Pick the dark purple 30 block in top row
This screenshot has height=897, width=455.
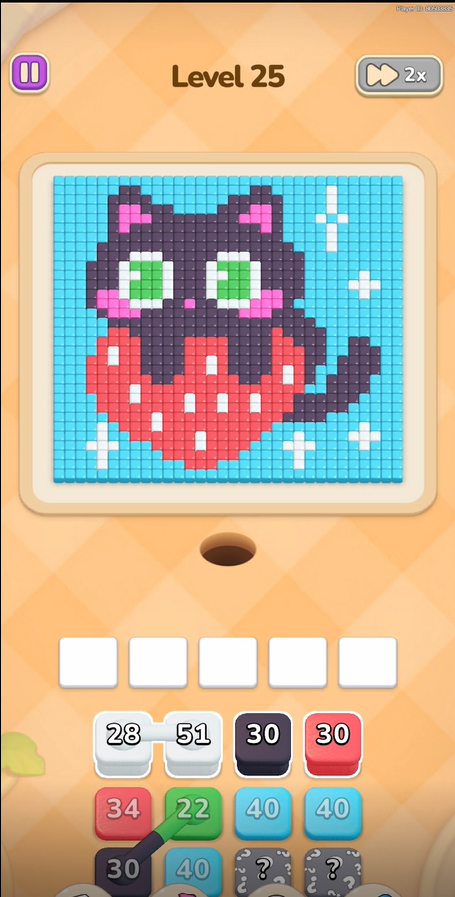pos(263,743)
